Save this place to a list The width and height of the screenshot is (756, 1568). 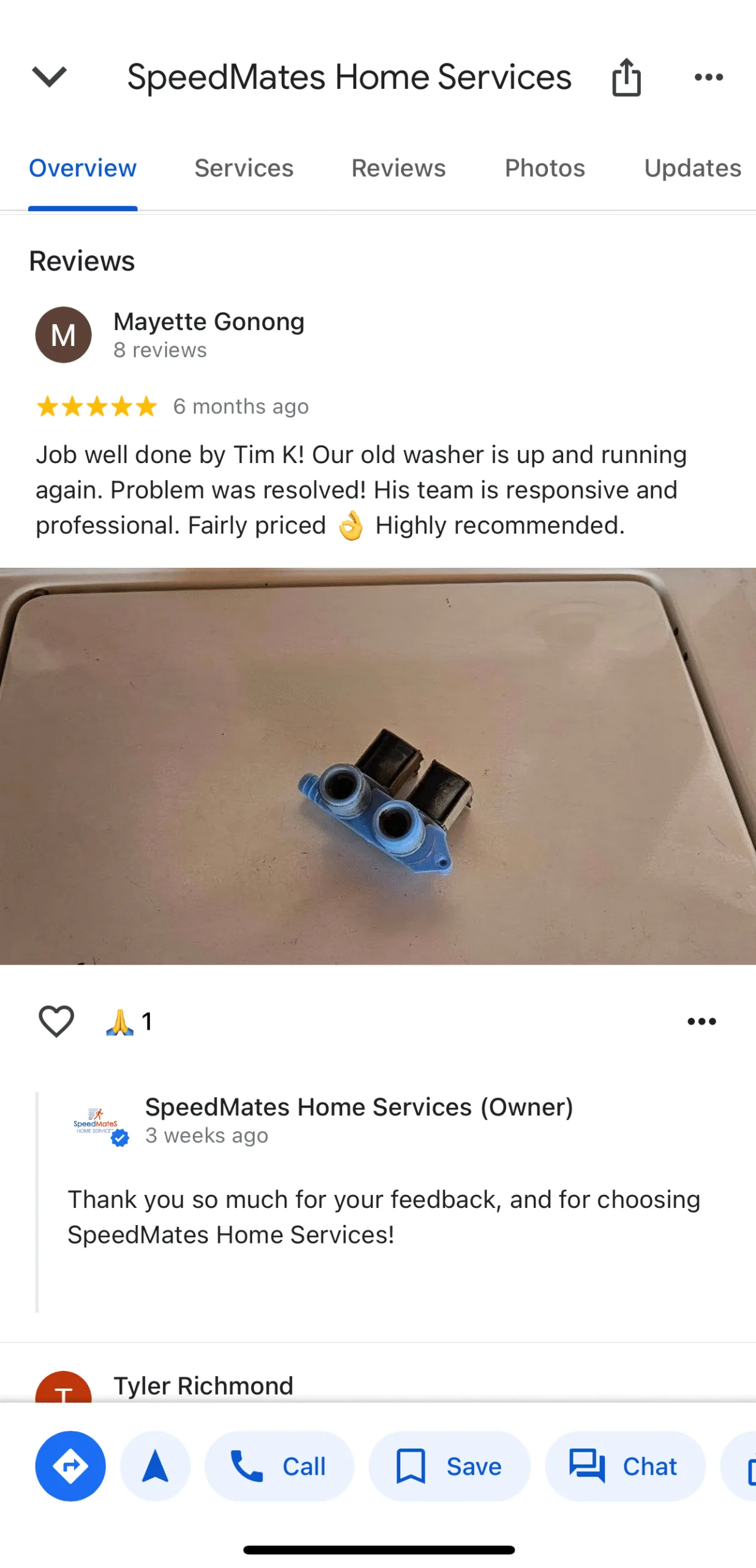click(x=449, y=1466)
